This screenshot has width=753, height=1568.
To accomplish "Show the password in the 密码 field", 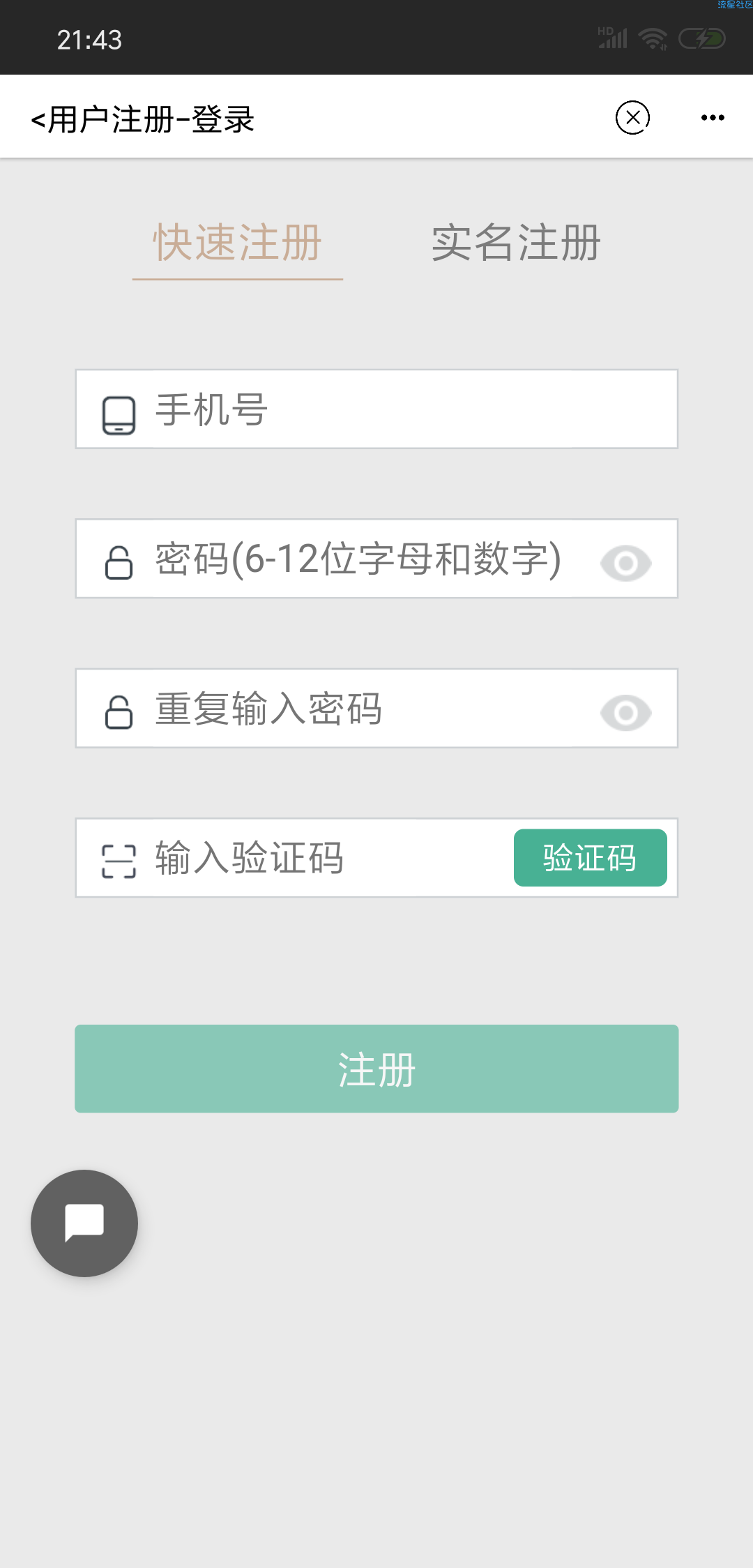I will pyautogui.click(x=625, y=563).
